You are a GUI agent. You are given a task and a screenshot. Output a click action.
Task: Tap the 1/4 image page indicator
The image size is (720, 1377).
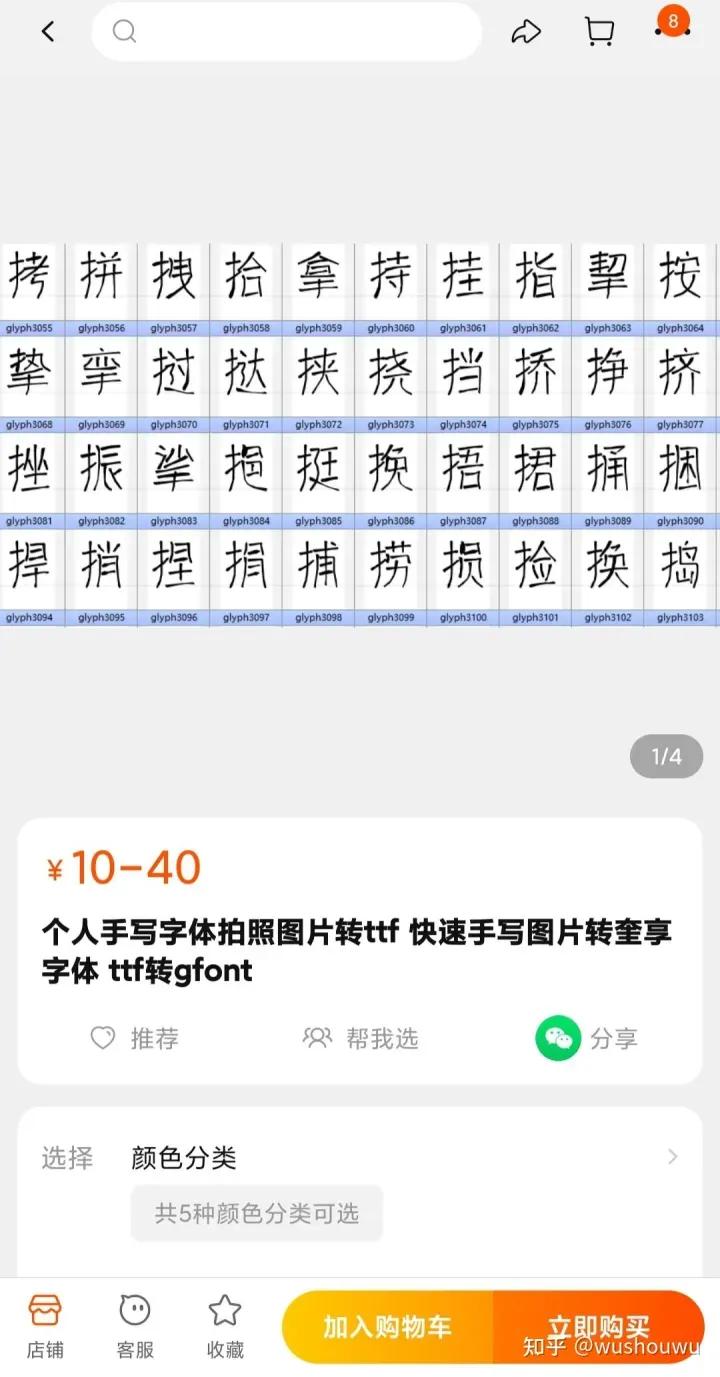coord(665,758)
